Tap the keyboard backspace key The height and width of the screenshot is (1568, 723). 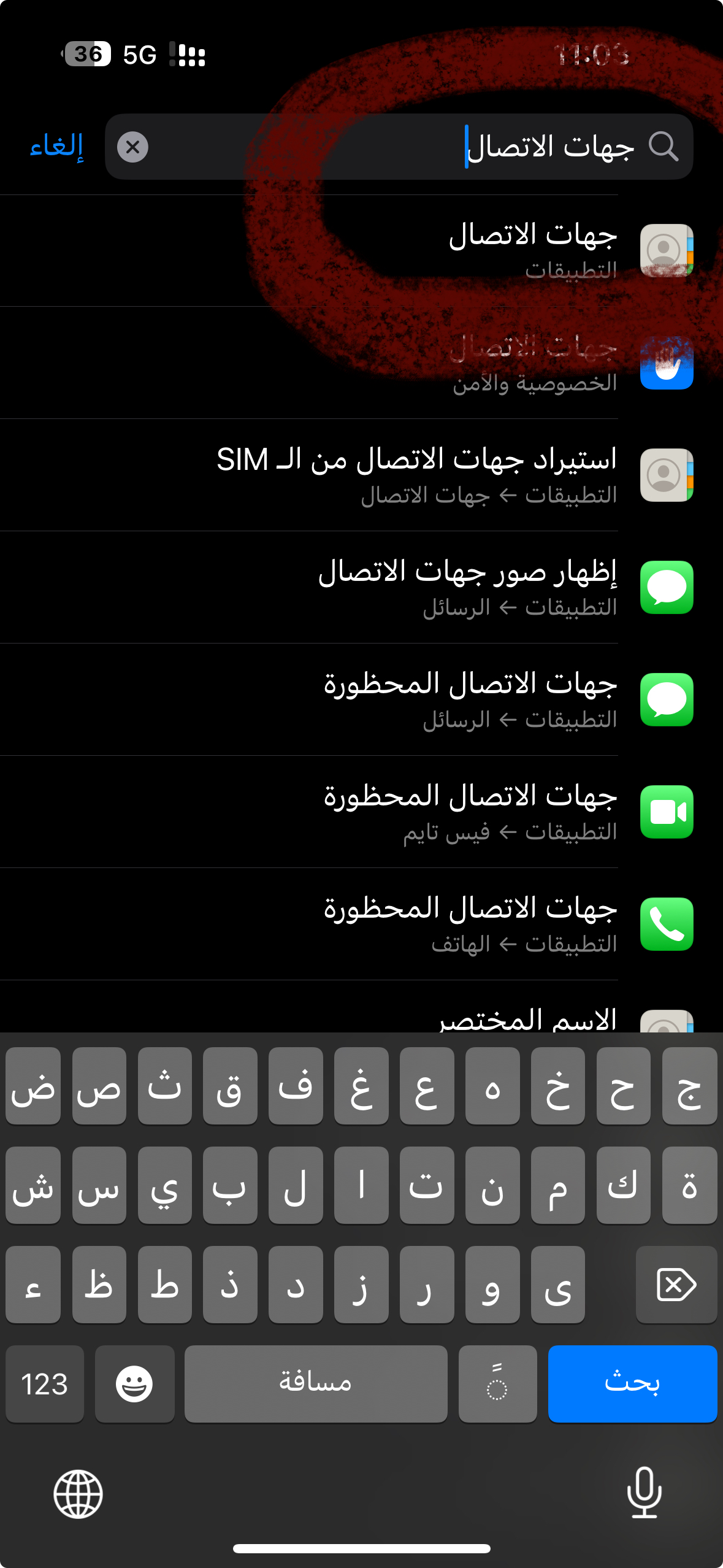(x=676, y=1285)
